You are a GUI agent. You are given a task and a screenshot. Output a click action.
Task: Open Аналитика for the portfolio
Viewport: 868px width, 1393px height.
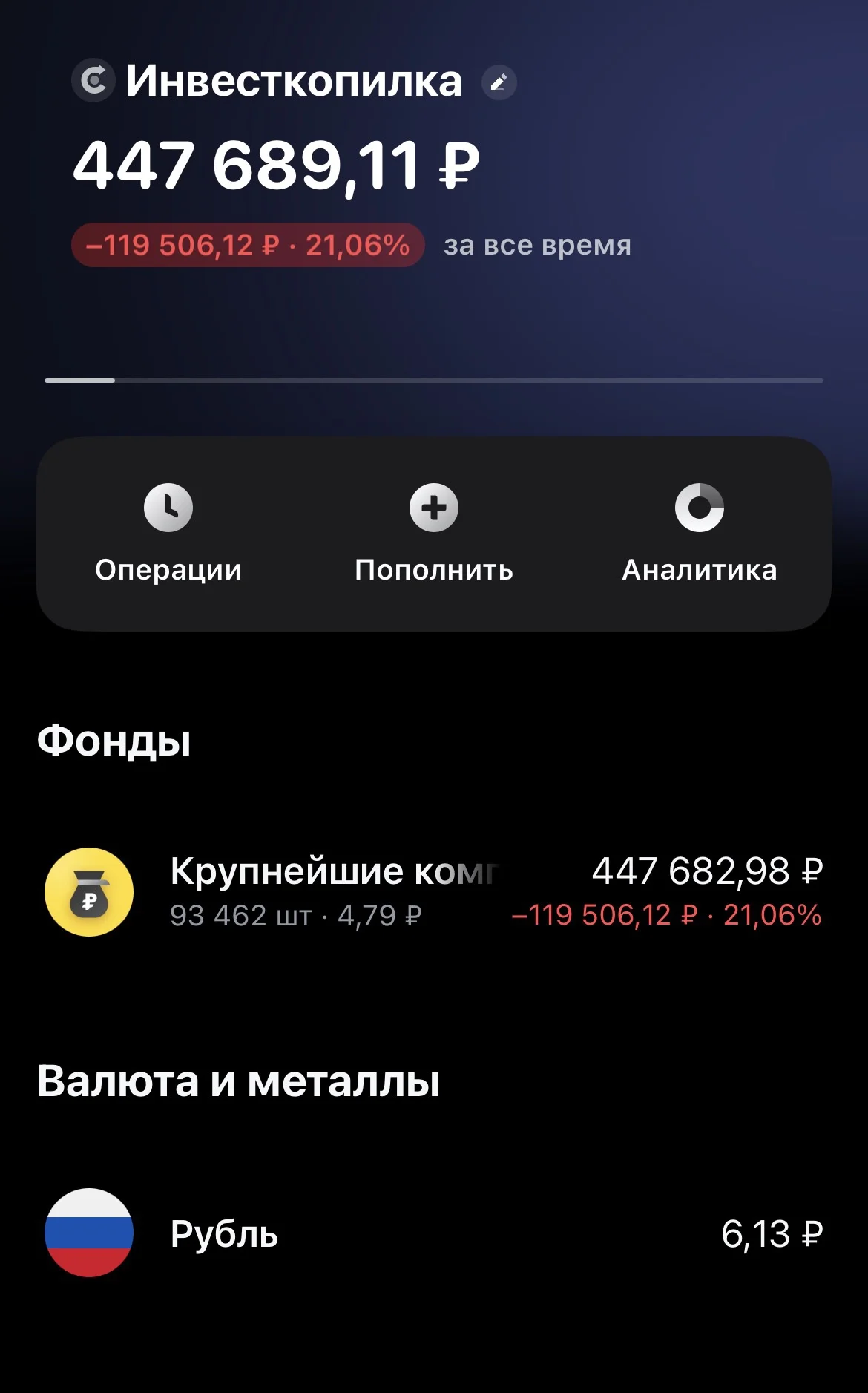[700, 534]
